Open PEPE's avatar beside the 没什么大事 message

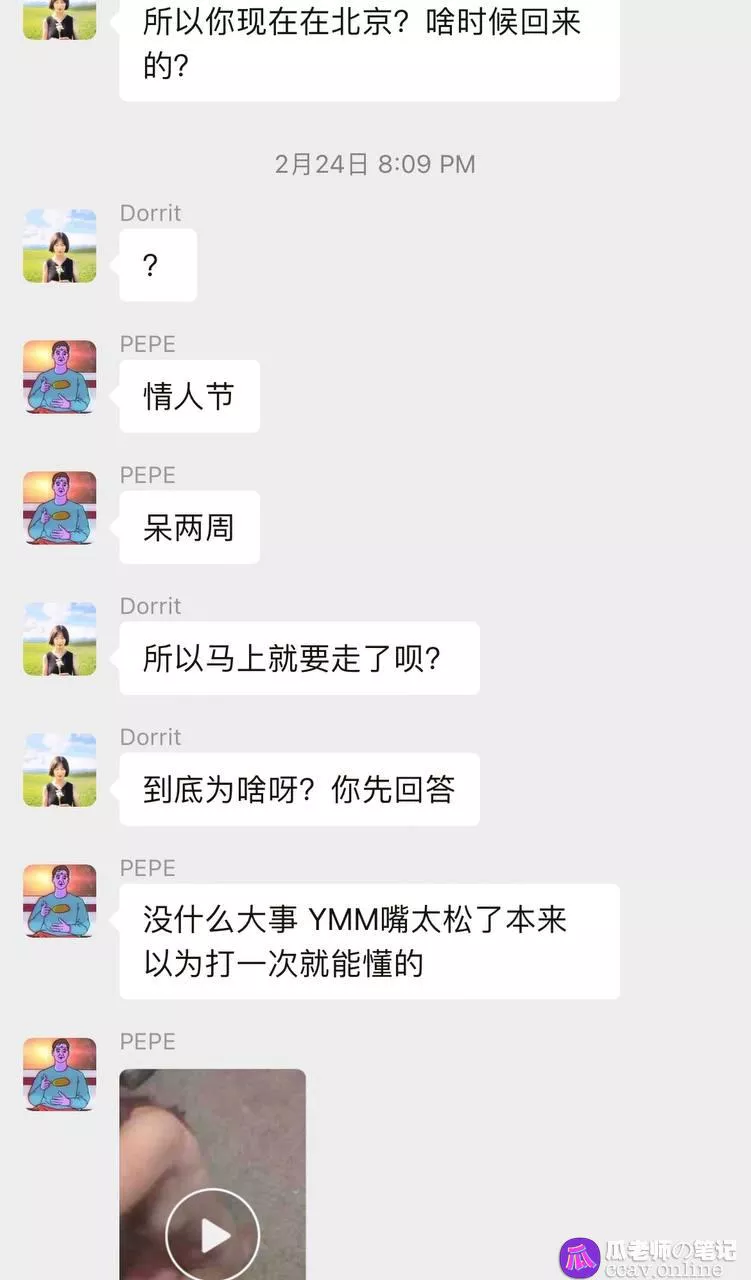click(x=60, y=901)
